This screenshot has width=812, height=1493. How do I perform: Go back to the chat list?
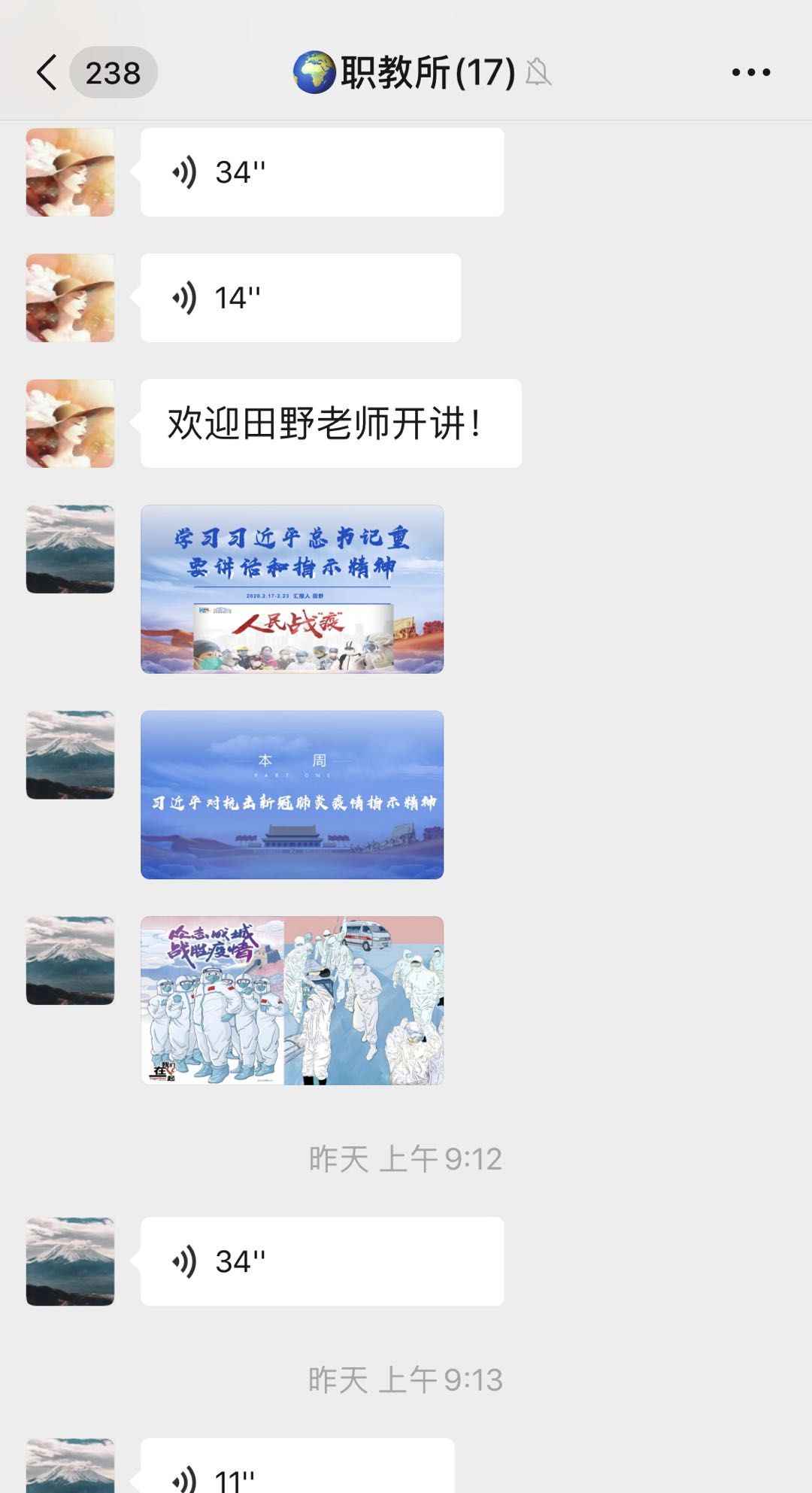click(x=47, y=73)
